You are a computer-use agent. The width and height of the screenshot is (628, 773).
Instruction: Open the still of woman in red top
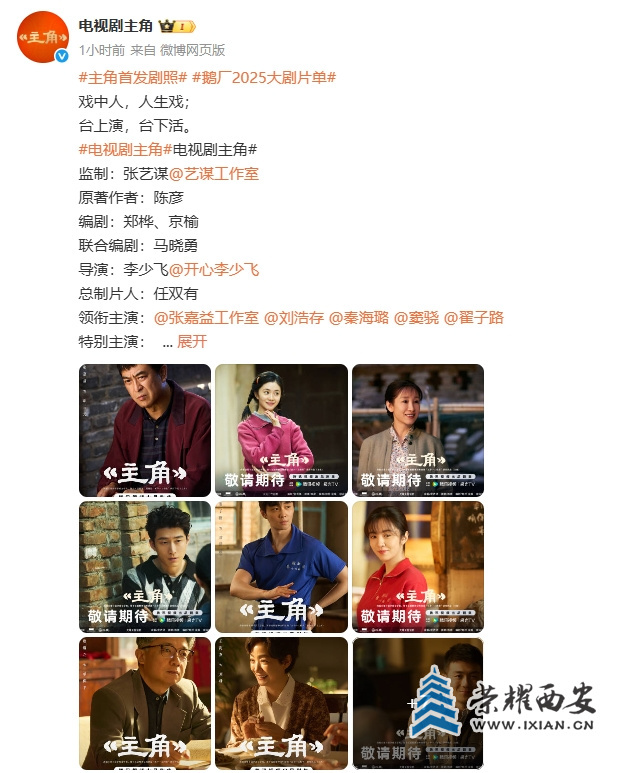417,566
